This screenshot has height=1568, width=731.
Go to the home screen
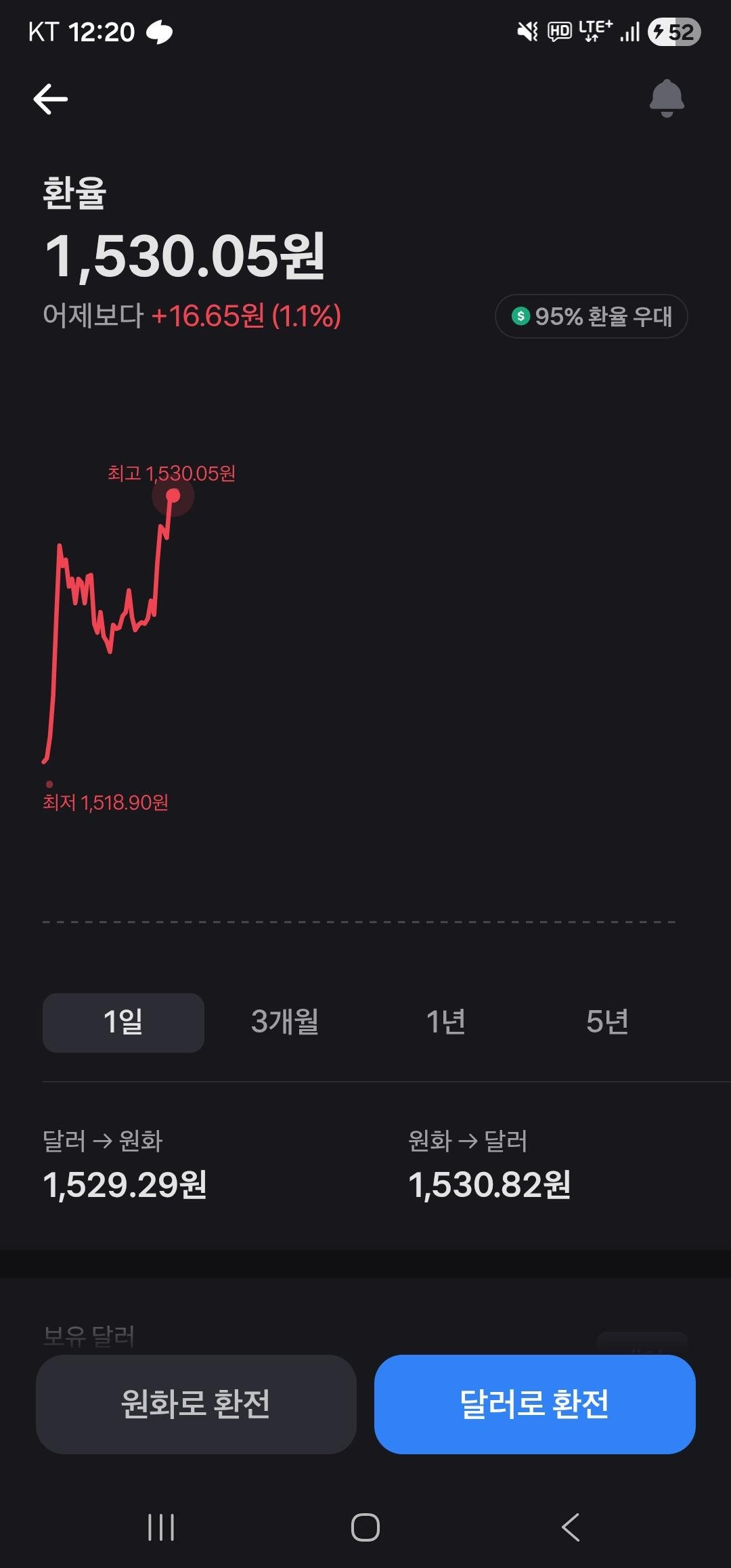coord(365,1527)
